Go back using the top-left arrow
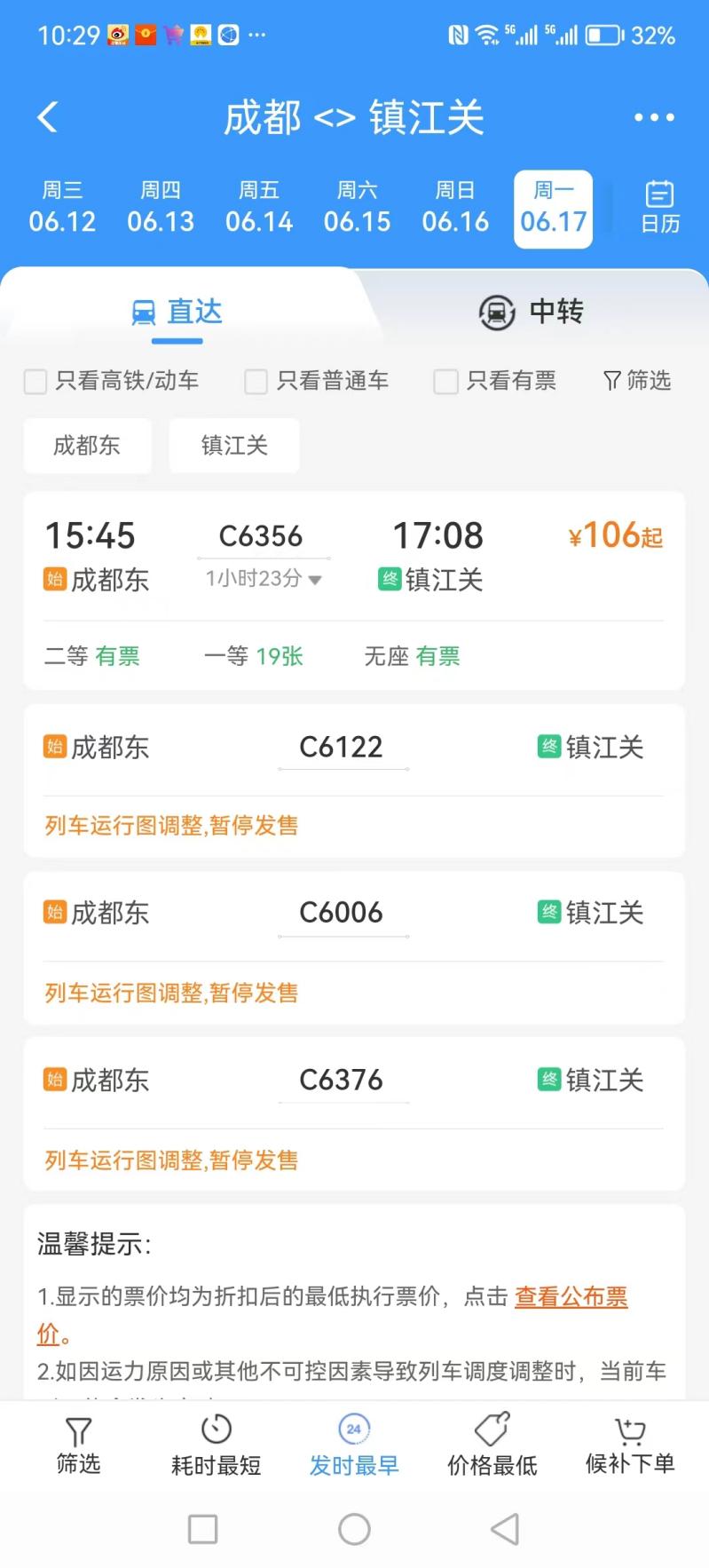709x1568 pixels. pyautogui.click(x=48, y=117)
